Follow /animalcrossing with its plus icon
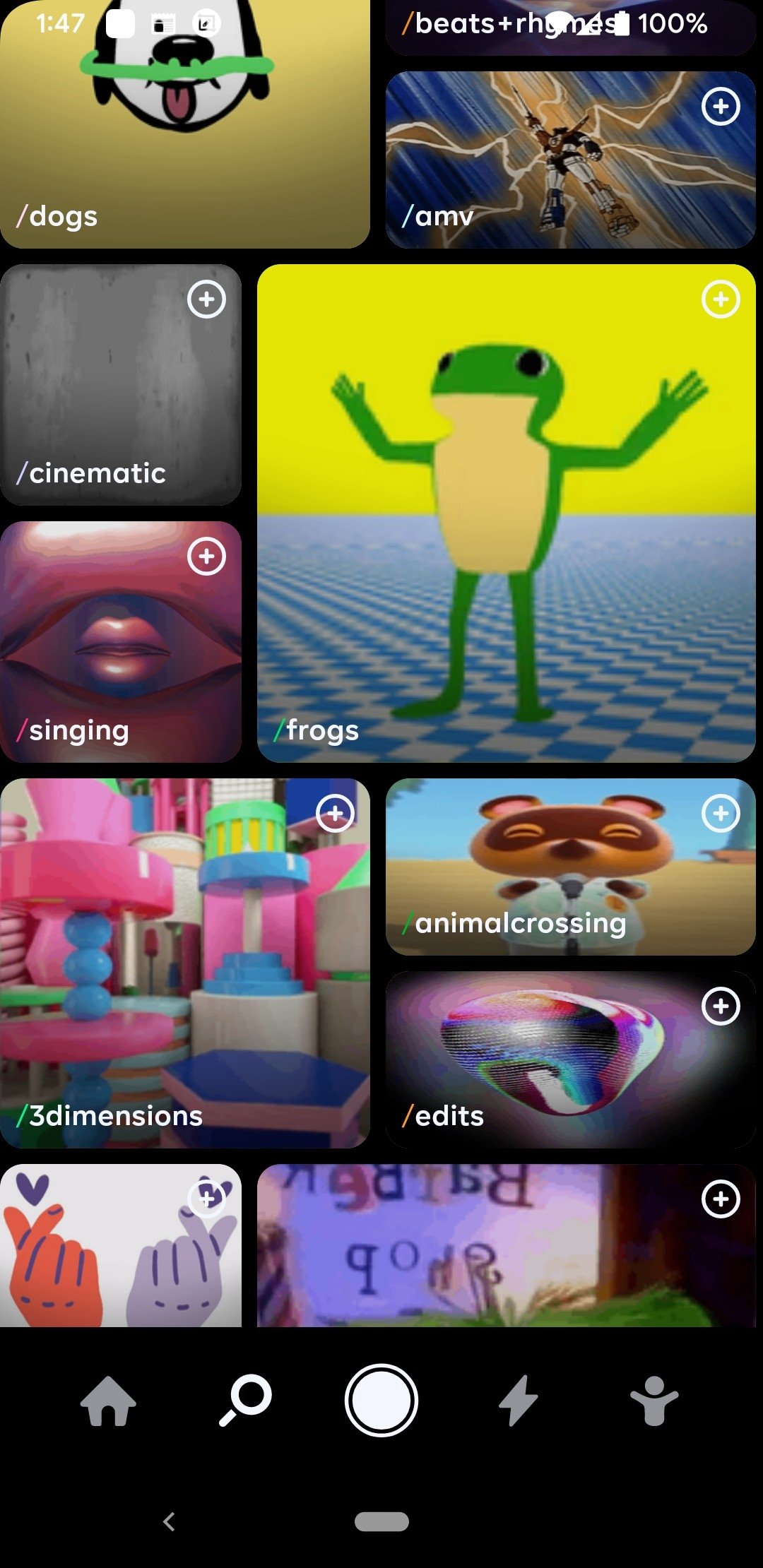The width and height of the screenshot is (763, 1568). click(x=721, y=814)
